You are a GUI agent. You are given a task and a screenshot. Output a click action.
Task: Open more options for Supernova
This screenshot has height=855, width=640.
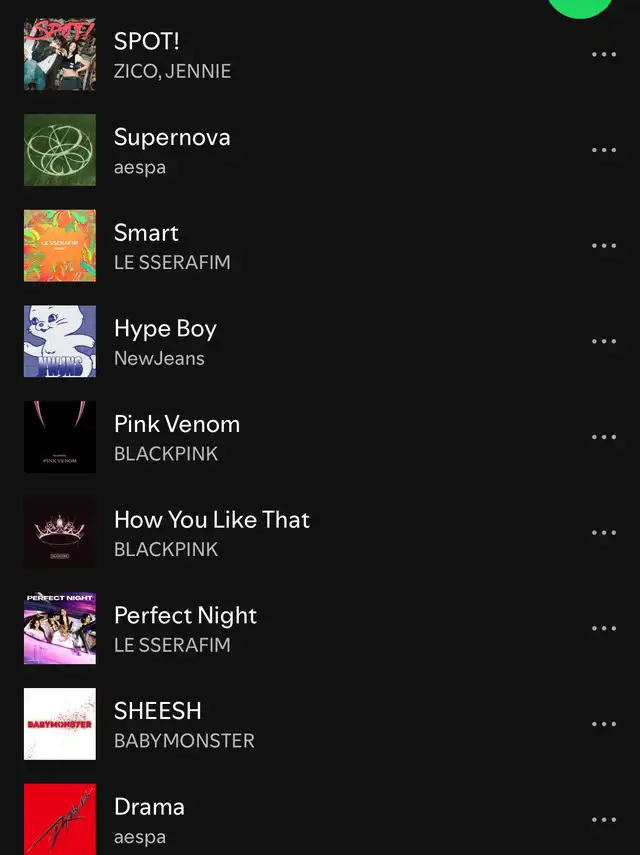point(604,150)
